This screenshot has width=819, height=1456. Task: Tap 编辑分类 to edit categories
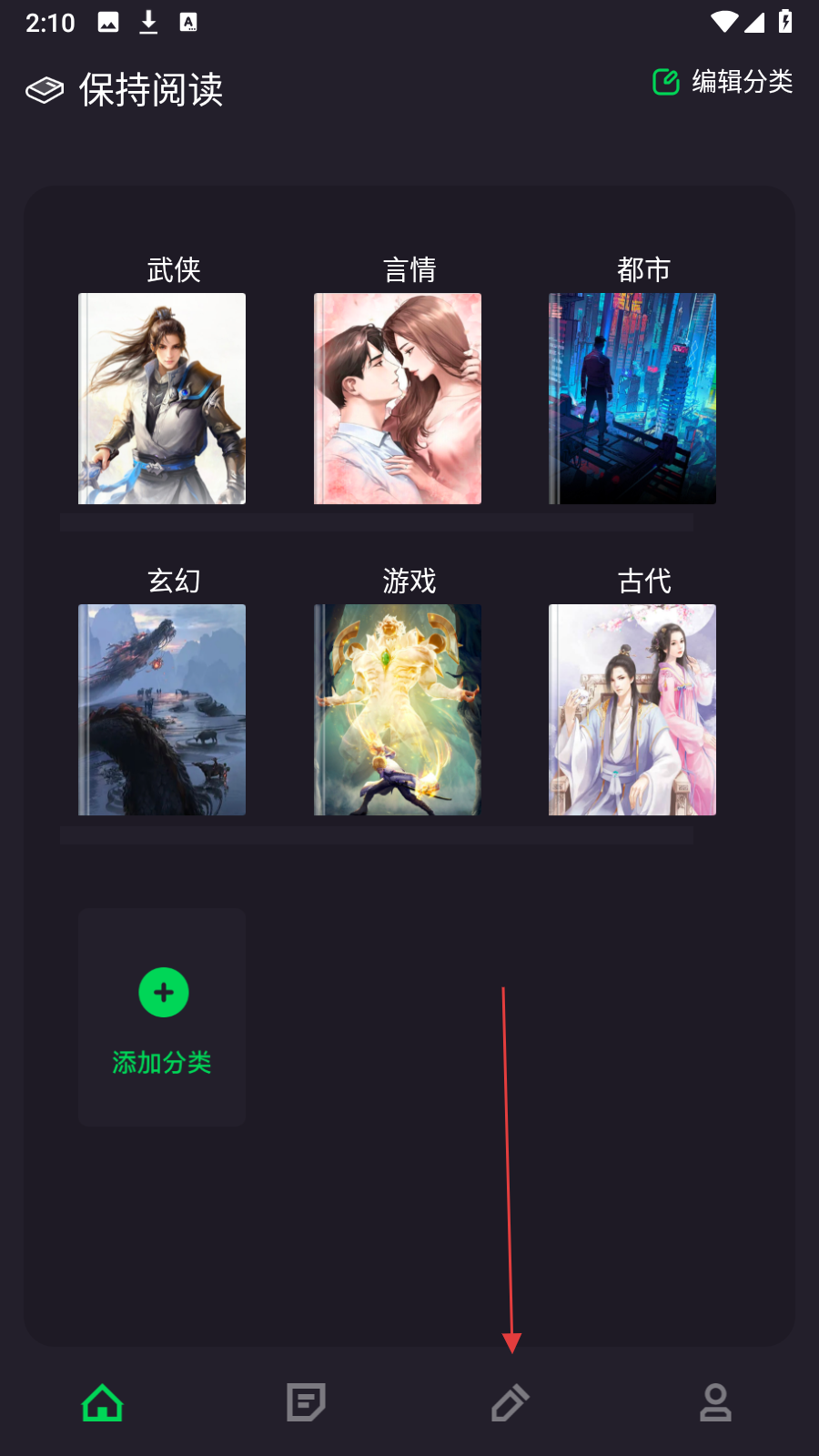(723, 82)
